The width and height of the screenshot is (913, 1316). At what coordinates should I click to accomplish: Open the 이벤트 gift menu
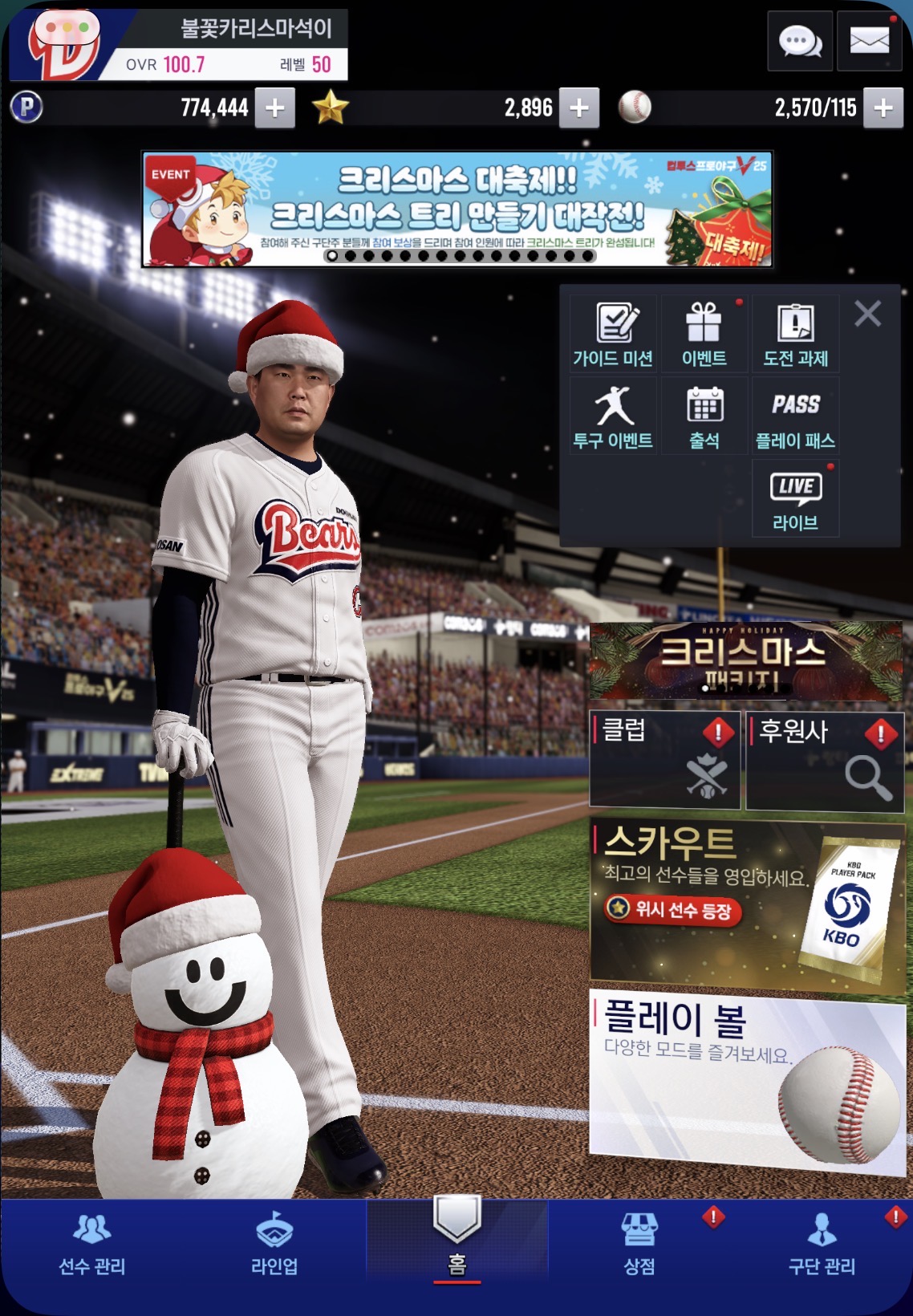point(704,334)
